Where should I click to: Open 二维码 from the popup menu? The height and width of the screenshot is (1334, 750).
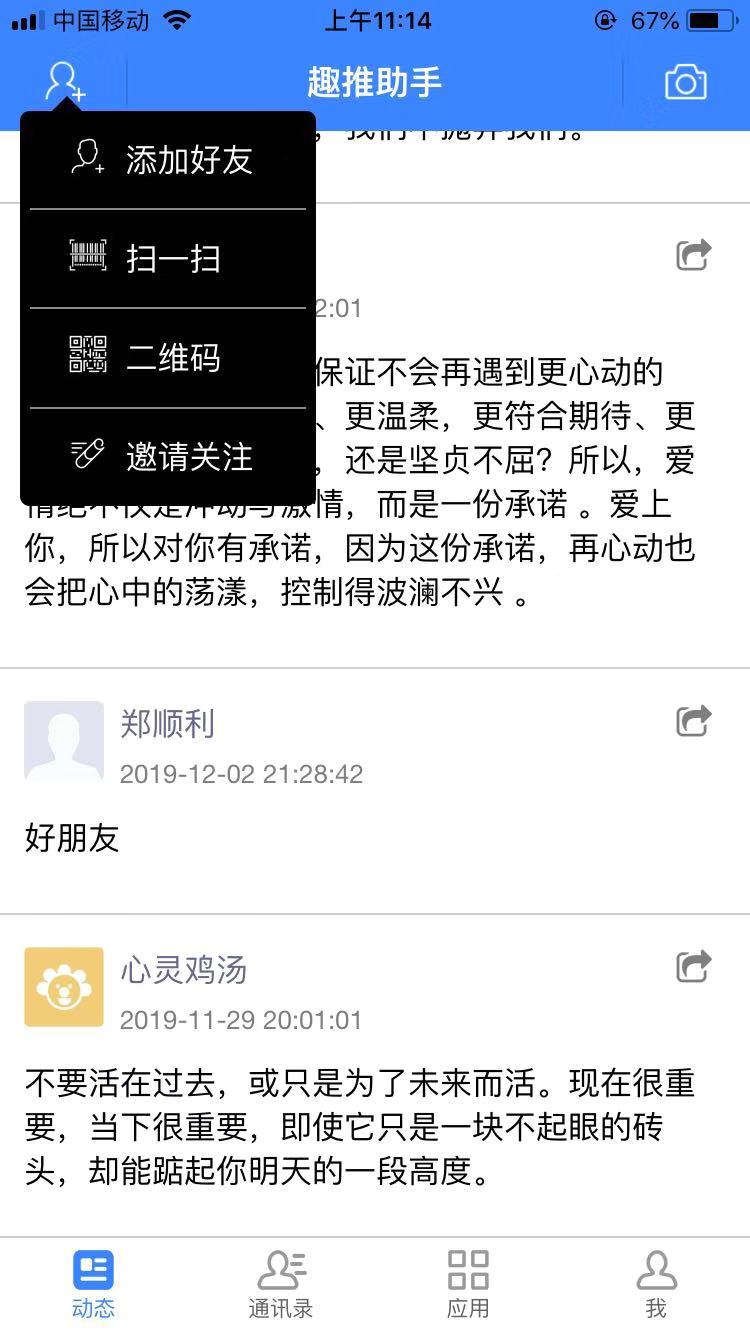point(168,358)
